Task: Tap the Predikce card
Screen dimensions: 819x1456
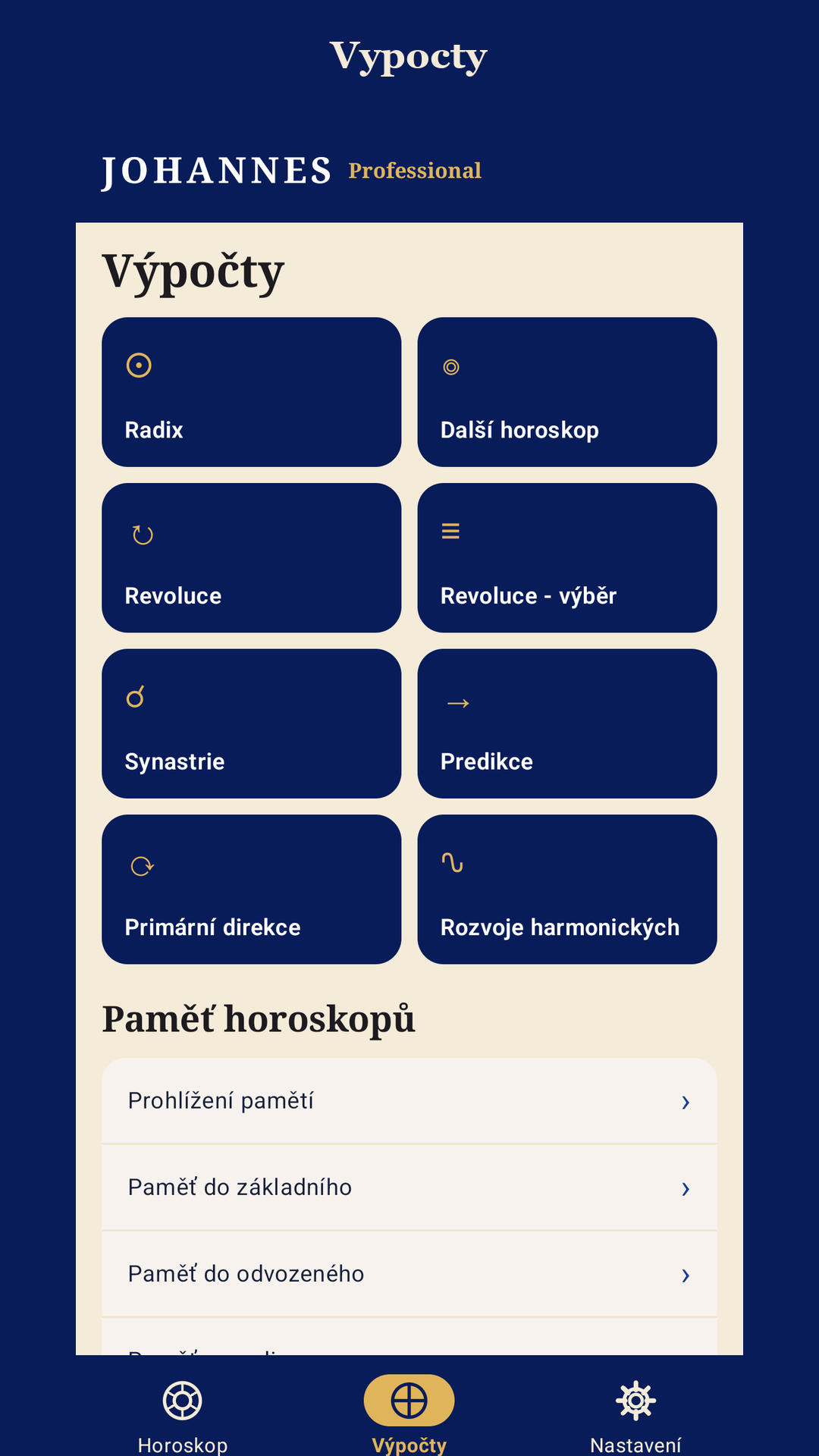Action: coord(567,723)
